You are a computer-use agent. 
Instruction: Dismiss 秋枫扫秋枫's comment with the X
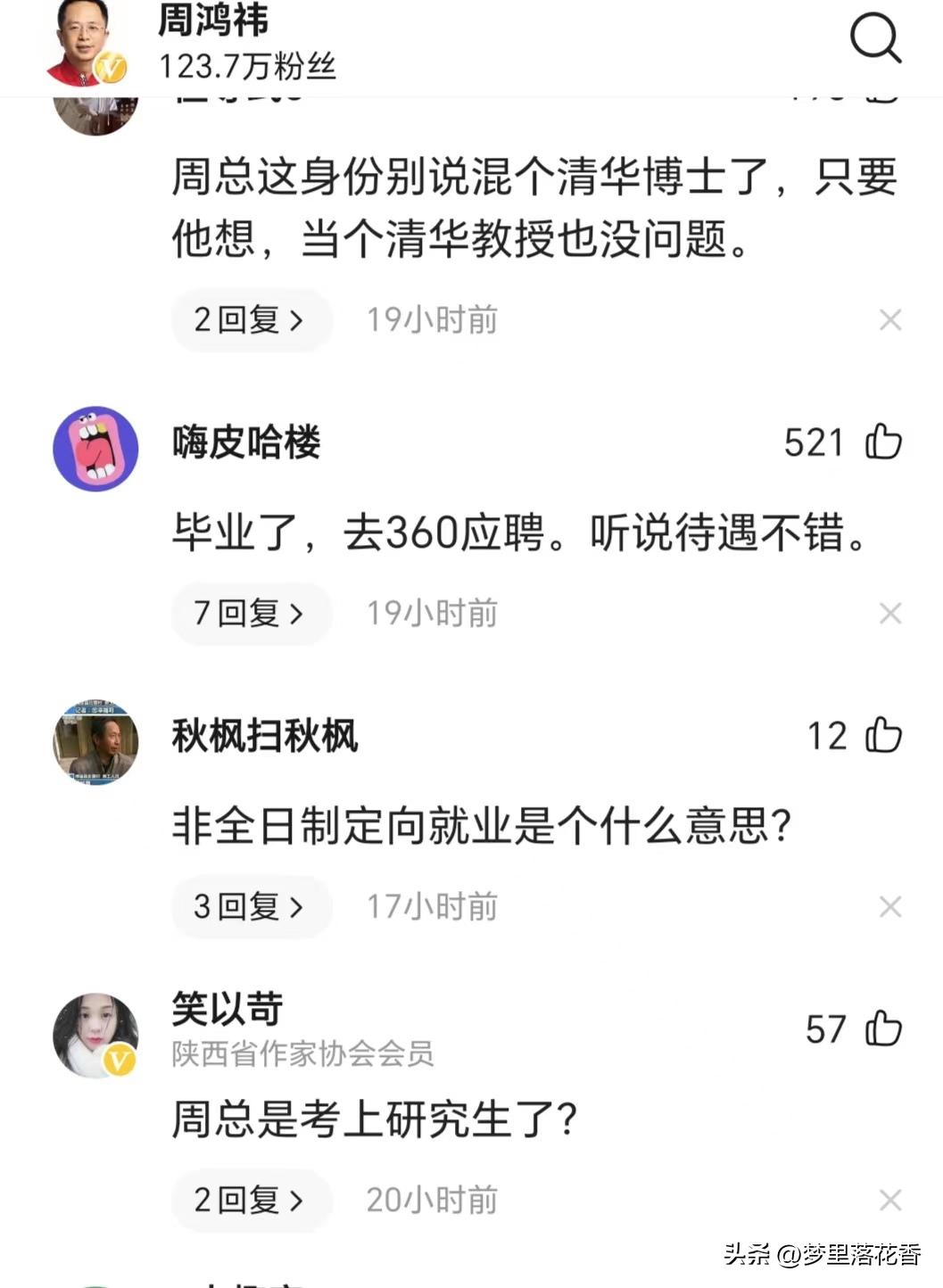(x=889, y=906)
